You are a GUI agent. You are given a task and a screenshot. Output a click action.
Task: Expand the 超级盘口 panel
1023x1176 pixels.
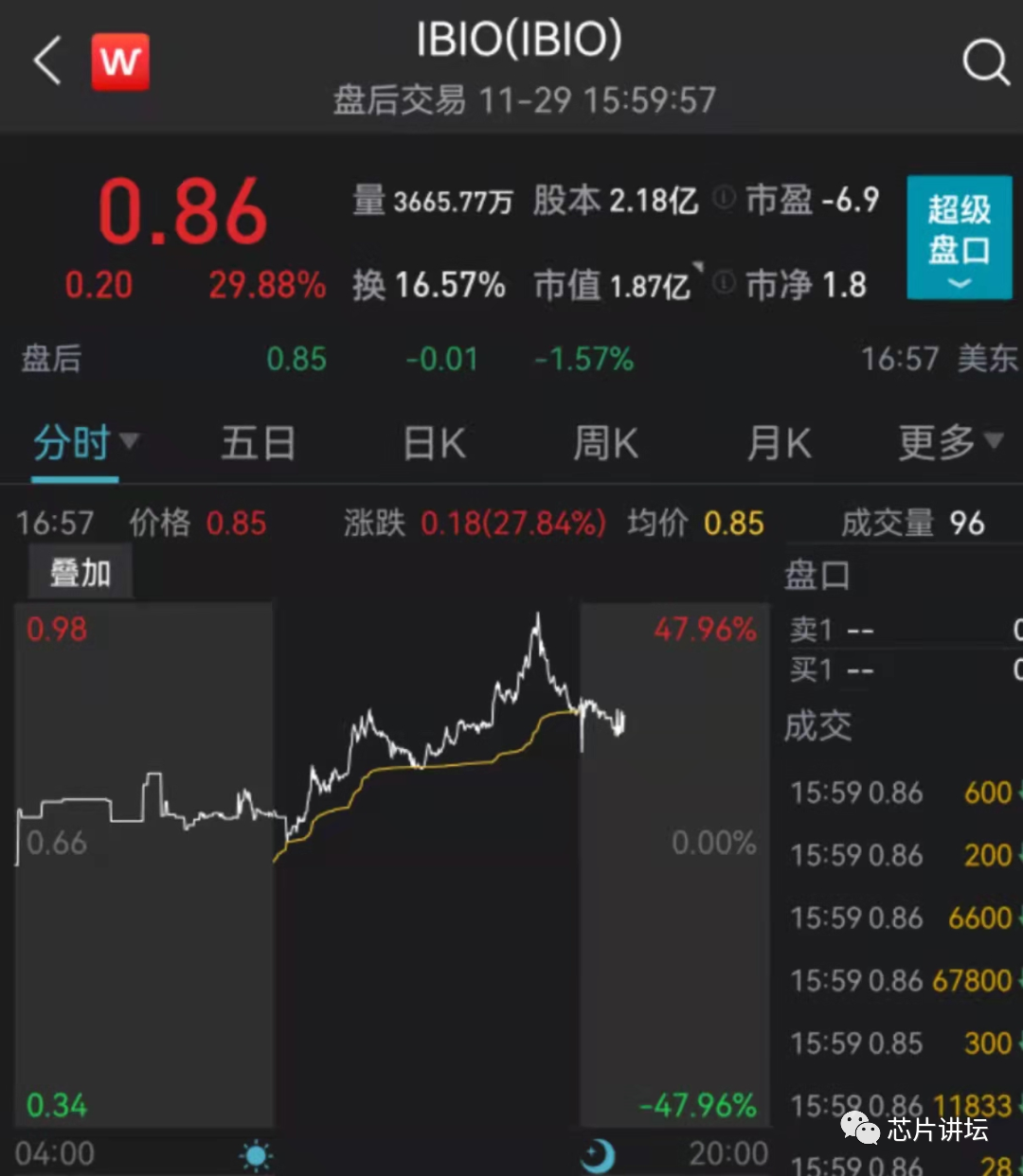point(959,237)
